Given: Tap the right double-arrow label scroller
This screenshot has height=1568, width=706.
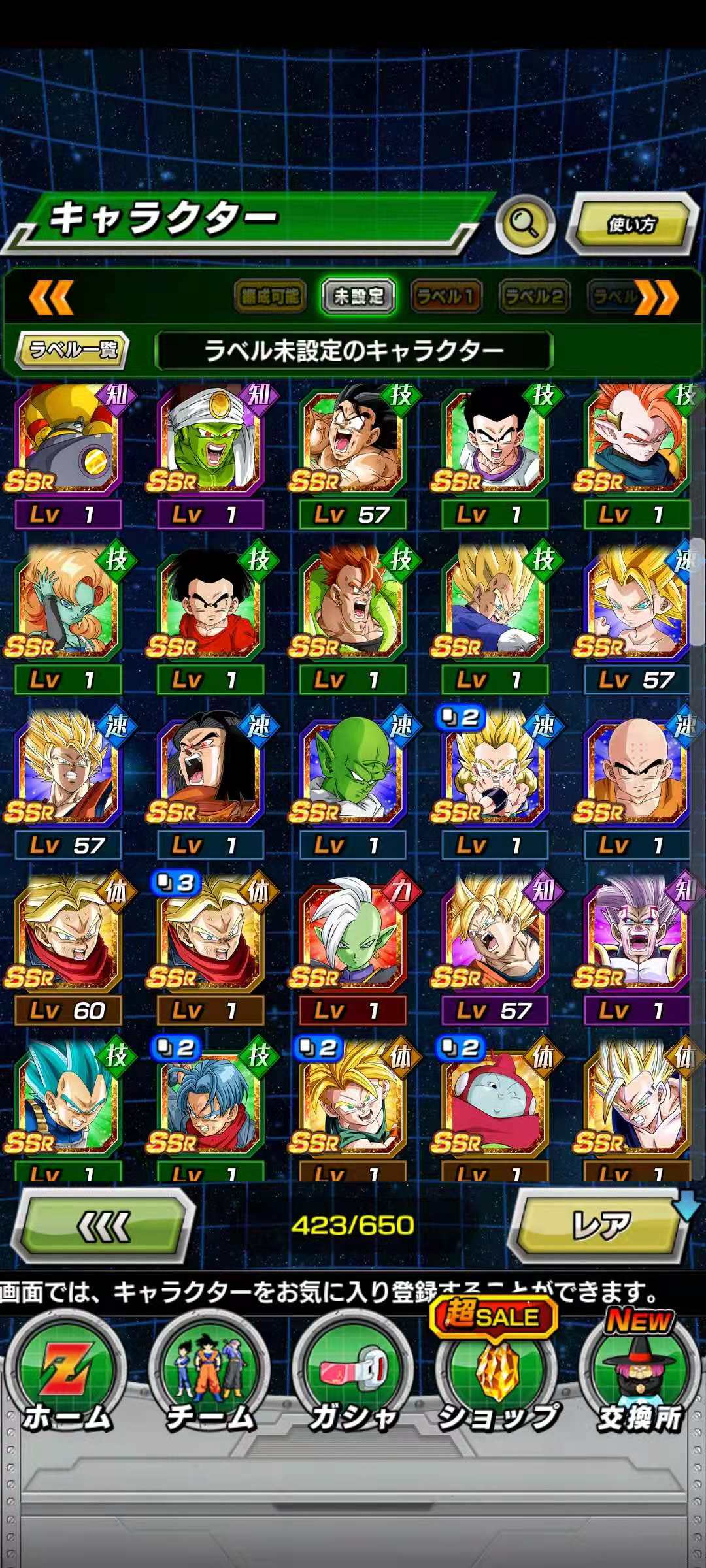Looking at the screenshot, I should (656, 298).
